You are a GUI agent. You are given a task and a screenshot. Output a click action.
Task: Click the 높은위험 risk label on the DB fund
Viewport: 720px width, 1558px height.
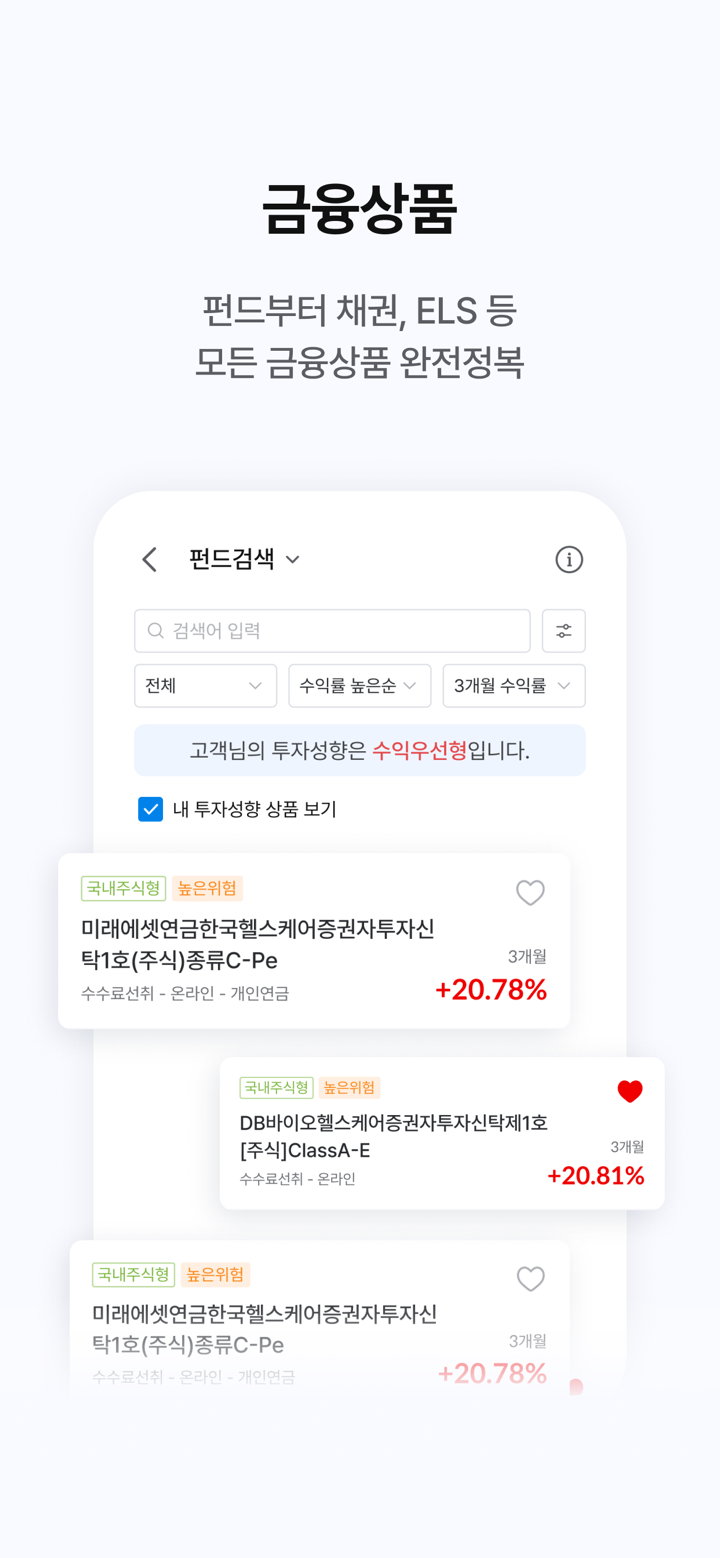coord(350,1088)
